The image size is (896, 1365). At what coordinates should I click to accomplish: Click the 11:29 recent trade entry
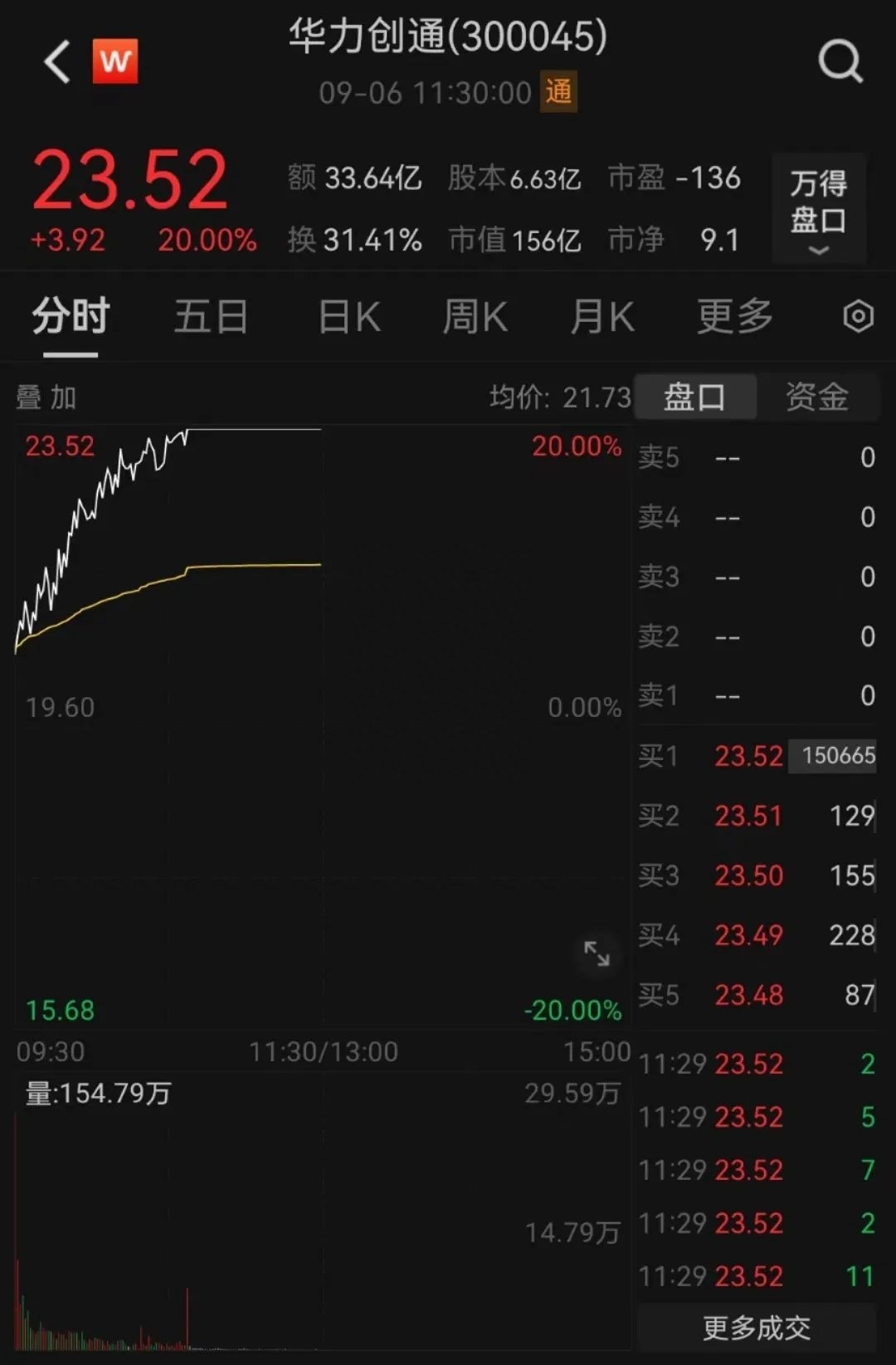[730, 1063]
